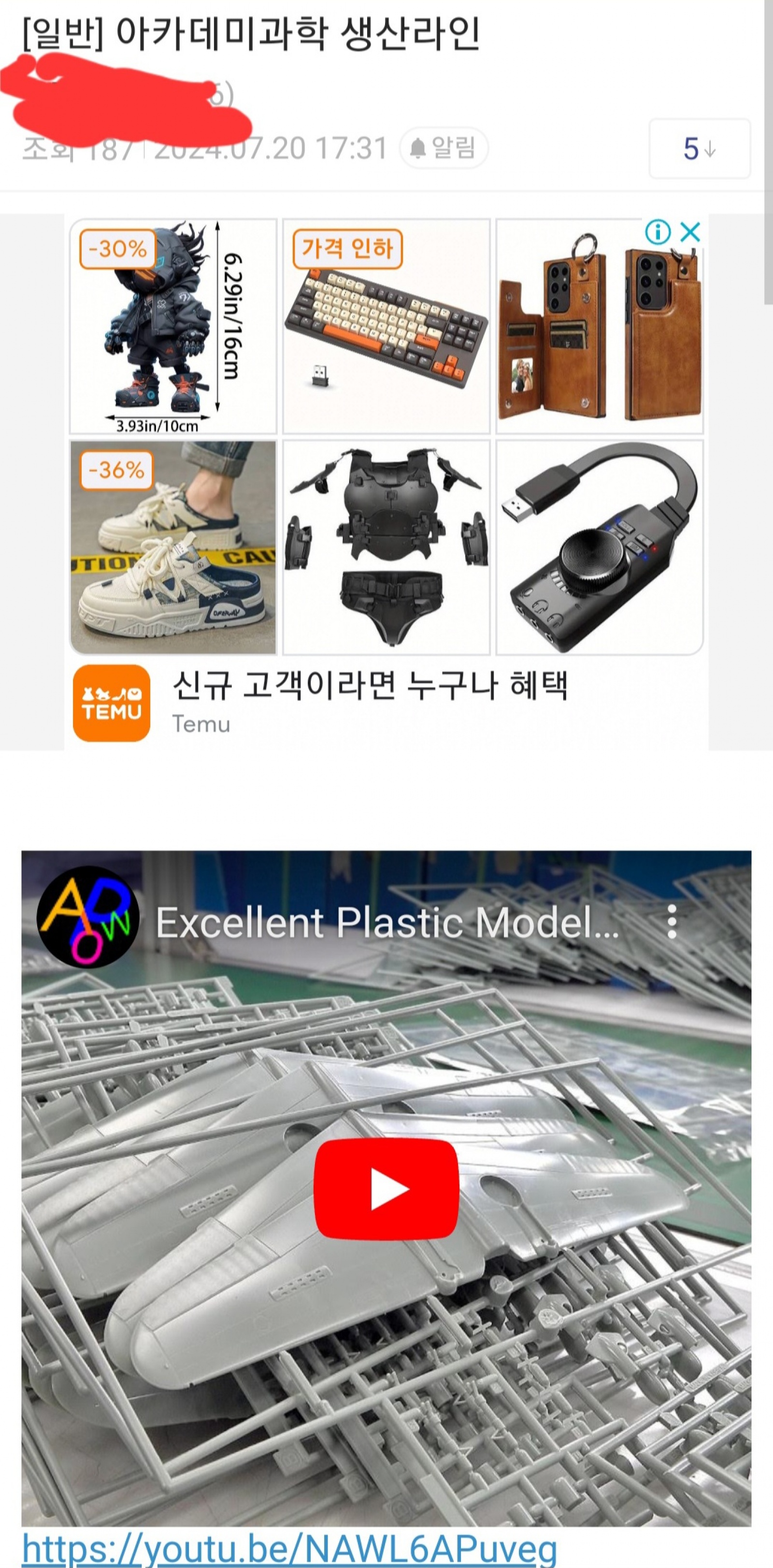
Task: Open the ad info icon
Action: (658, 232)
